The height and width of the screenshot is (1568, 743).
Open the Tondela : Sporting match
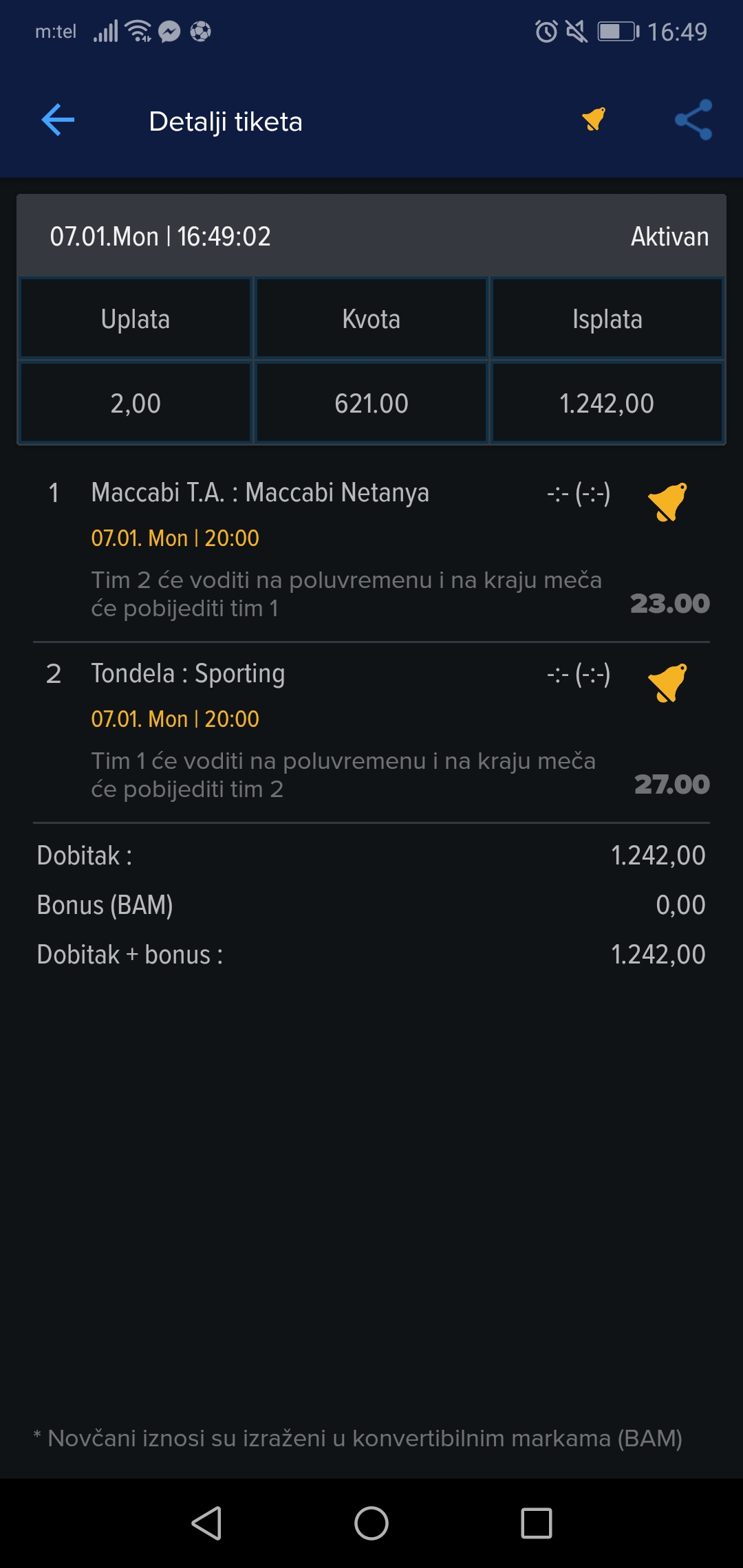coord(188,673)
